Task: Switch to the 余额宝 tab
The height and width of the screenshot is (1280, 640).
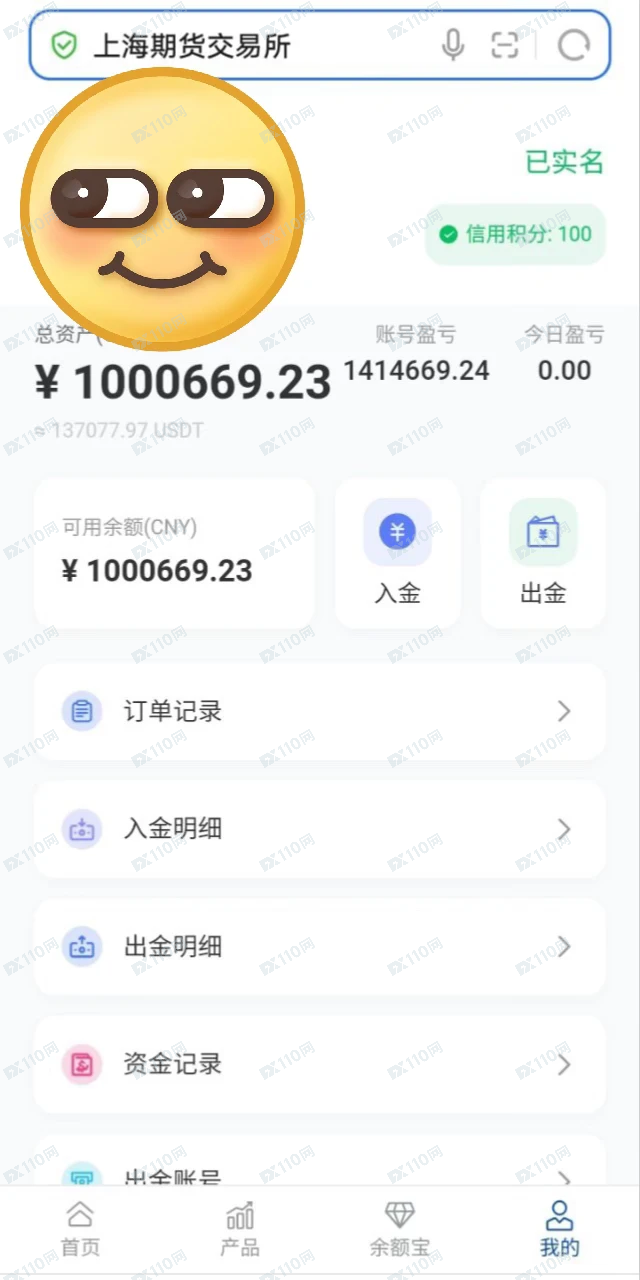Action: 399,1230
